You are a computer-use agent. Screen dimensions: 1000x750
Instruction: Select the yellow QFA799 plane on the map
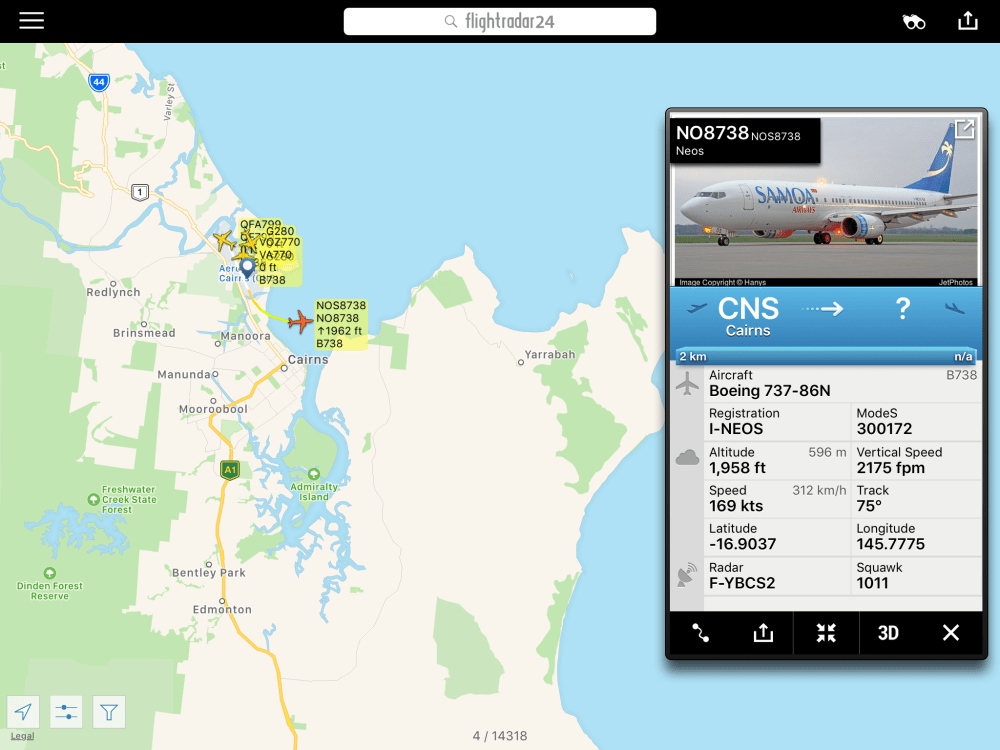click(x=223, y=240)
